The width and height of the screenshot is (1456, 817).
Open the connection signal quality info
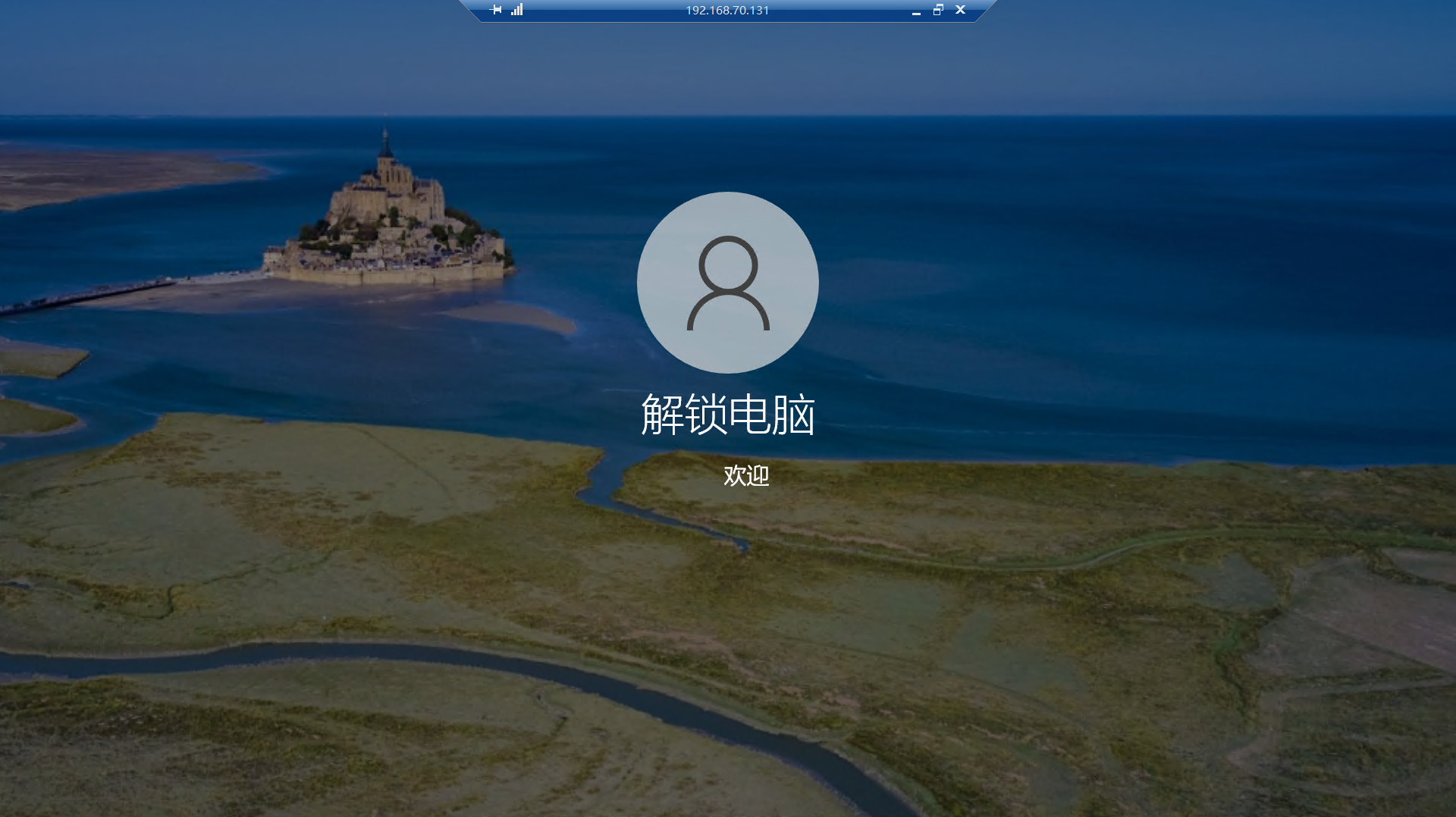[x=517, y=10]
